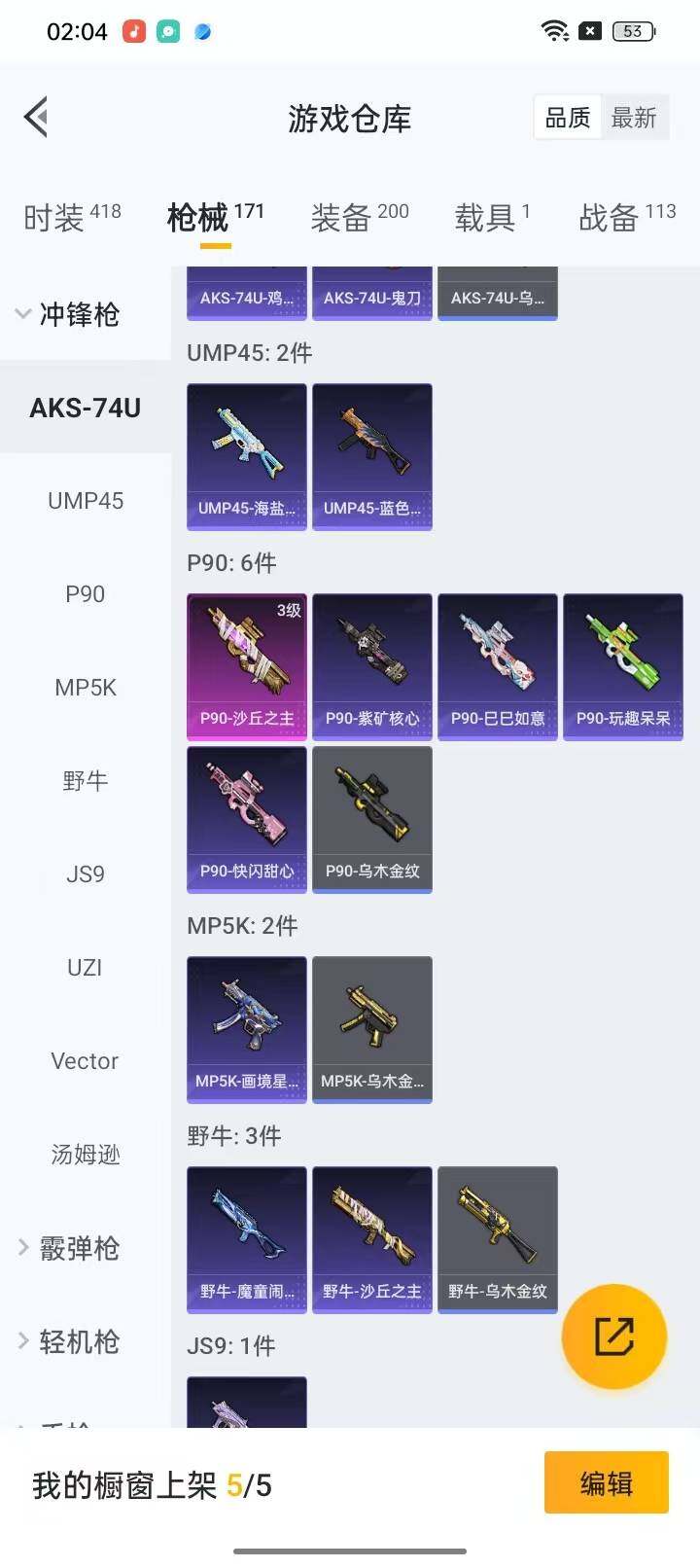Viewport: 700px width, 1568px height.
Task: Tap the yellow share floating button
Action: pyautogui.click(x=614, y=1336)
